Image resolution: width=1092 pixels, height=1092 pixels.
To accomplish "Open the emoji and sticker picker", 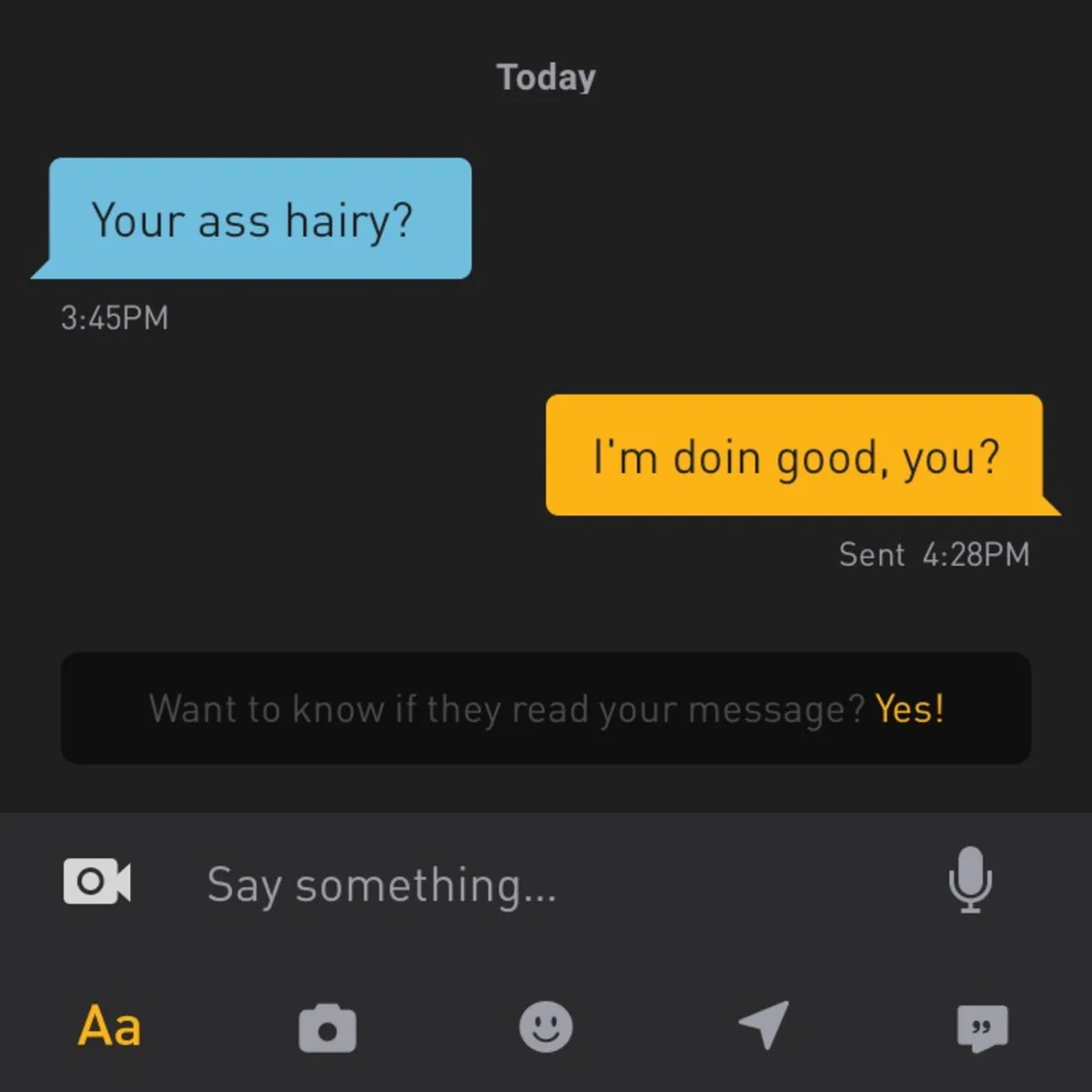I will [x=546, y=1027].
